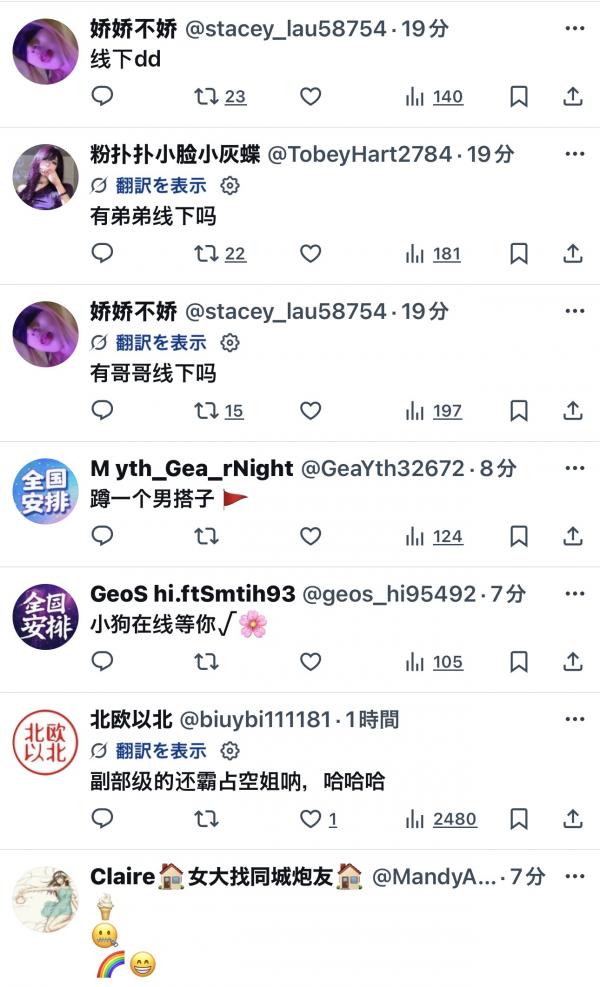Repost the 小狗在线等你 post
Viewport: 600px width, 987px height.
(x=206, y=661)
